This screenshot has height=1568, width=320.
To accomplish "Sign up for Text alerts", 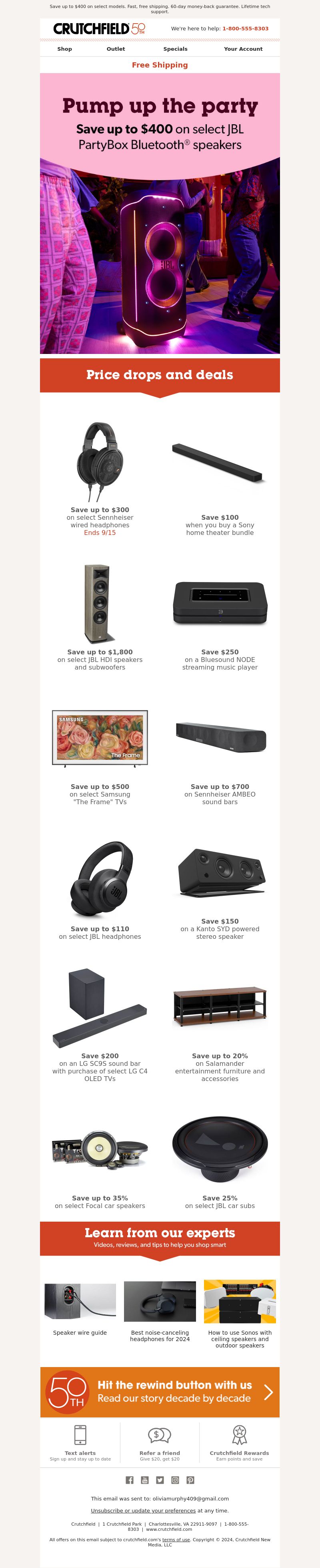I will point(80,1442).
